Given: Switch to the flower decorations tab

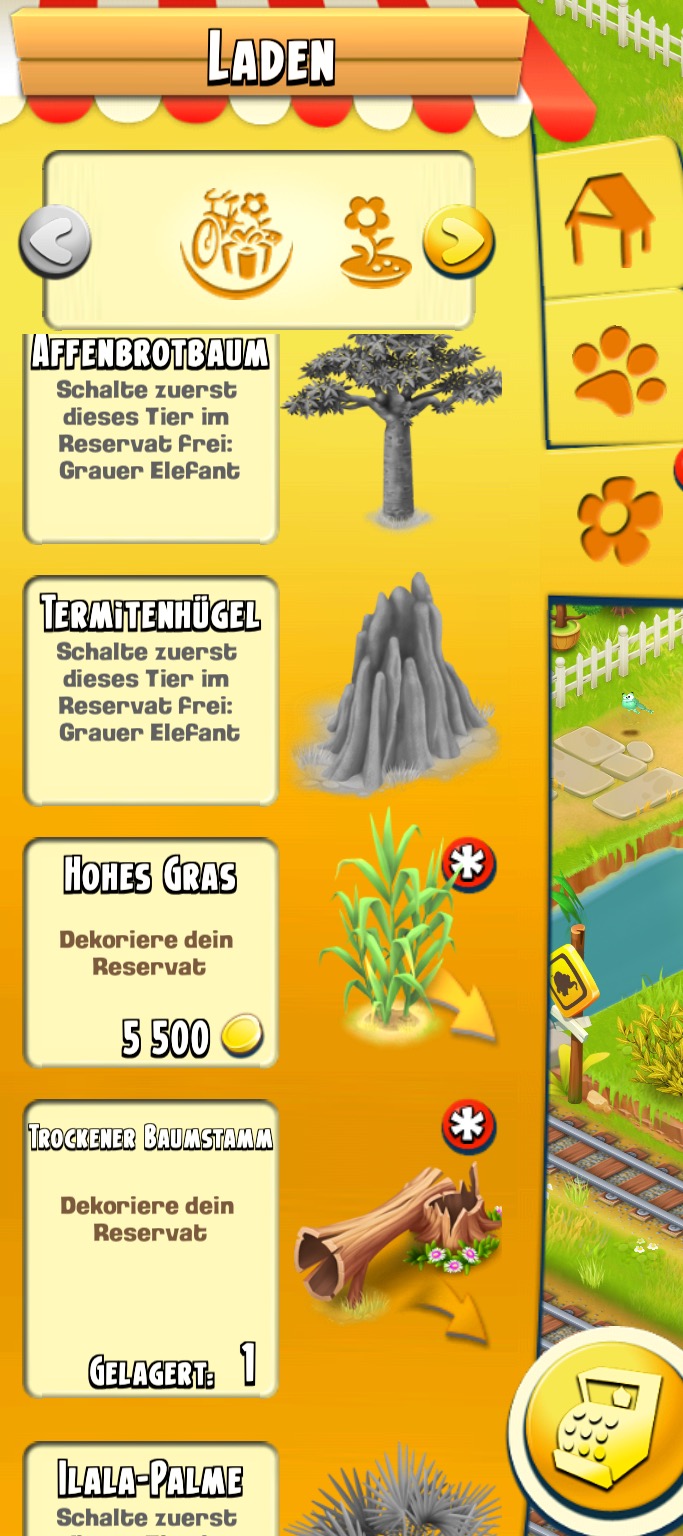Looking at the screenshot, I should [x=619, y=518].
